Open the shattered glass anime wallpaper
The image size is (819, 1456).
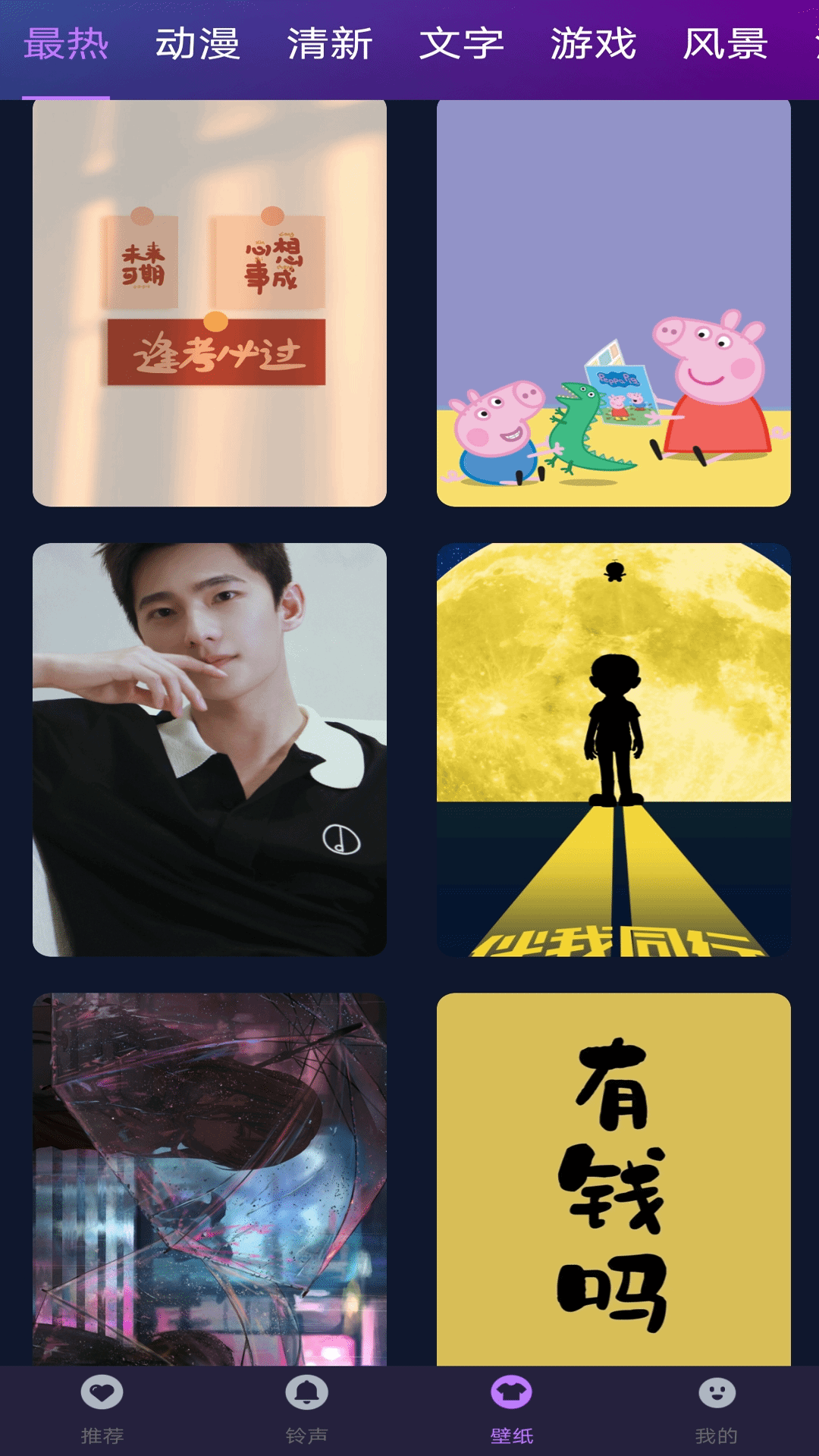[209, 1183]
